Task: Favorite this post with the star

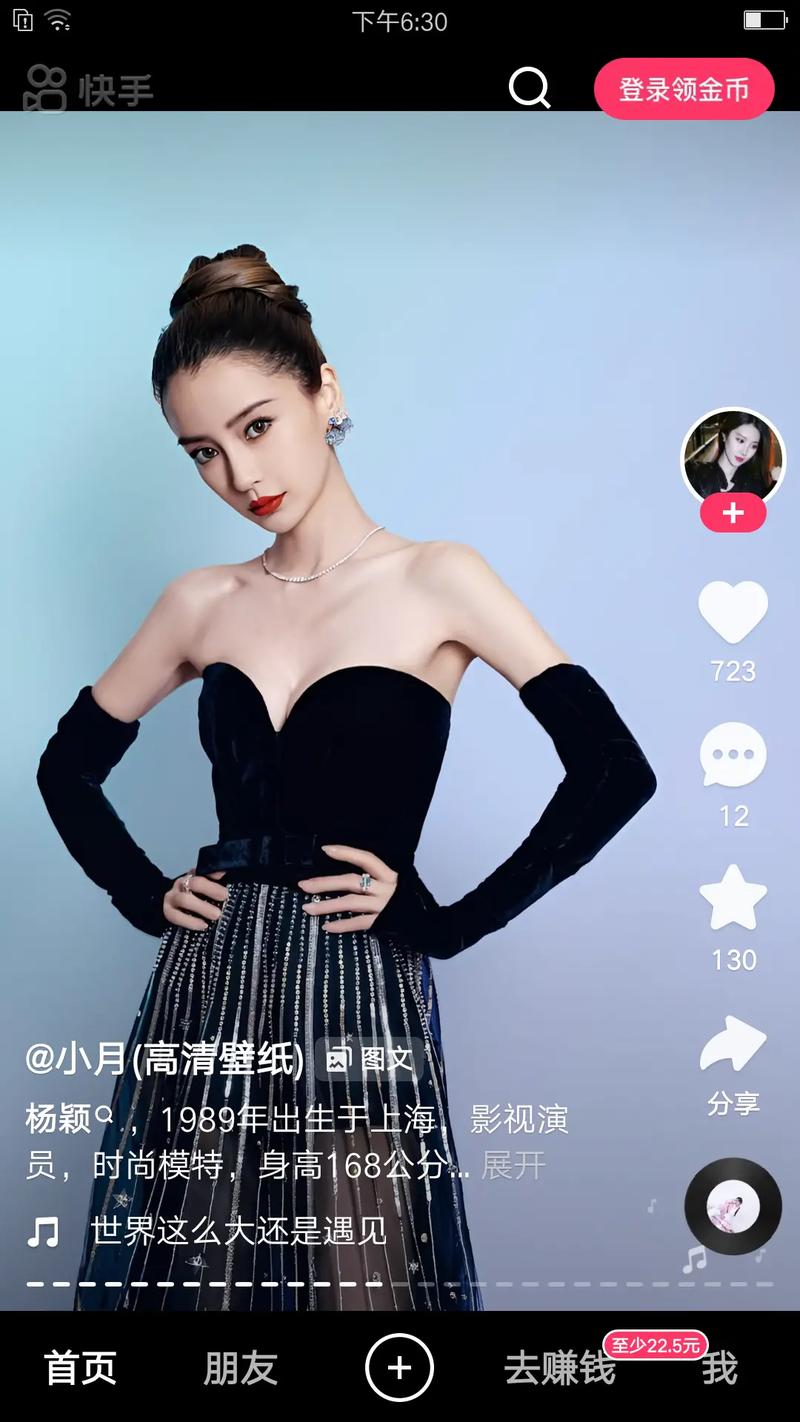Action: point(733,899)
